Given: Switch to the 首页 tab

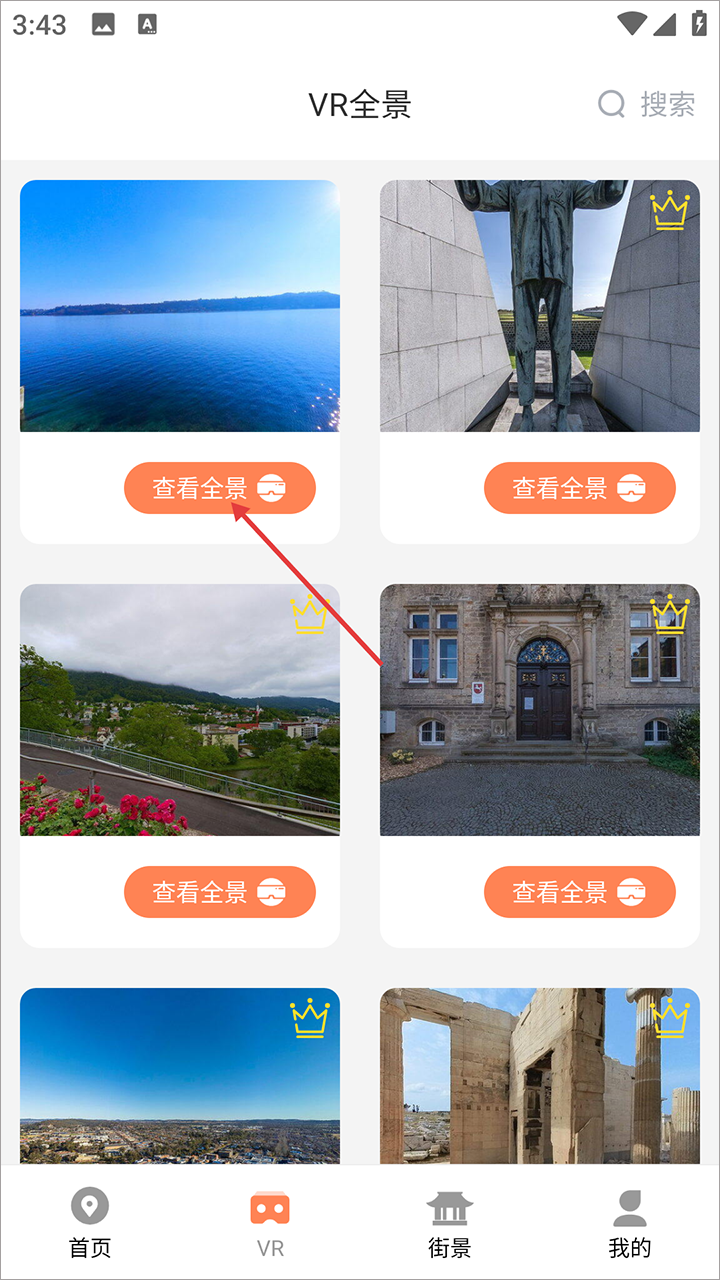Looking at the screenshot, I should [x=90, y=1223].
